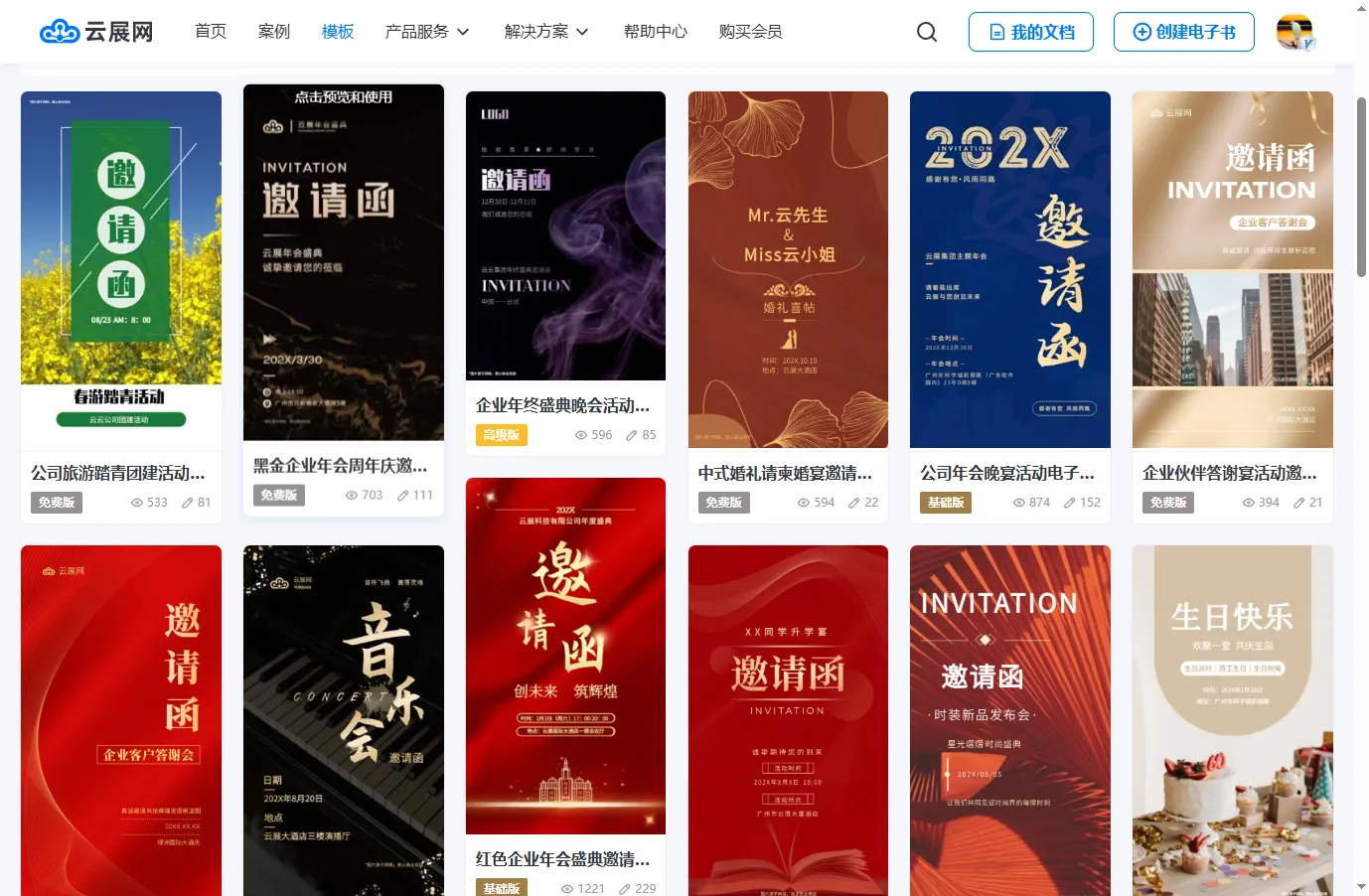The height and width of the screenshot is (896, 1369).
Task: Go to 首页 home page
Action: click(211, 32)
